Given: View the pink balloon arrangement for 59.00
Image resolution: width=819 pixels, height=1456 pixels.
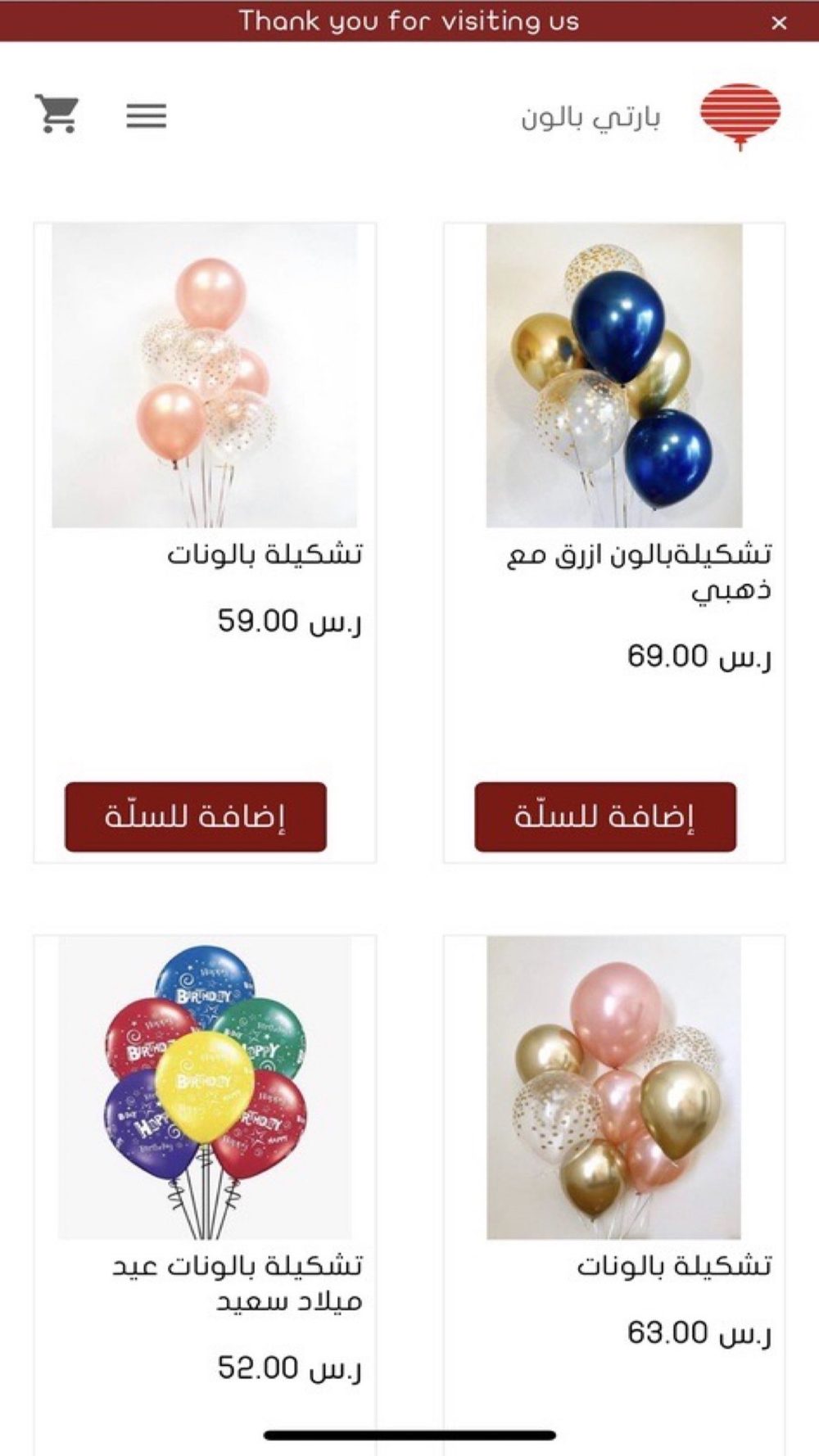Looking at the screenshot, I should point(205,376).
